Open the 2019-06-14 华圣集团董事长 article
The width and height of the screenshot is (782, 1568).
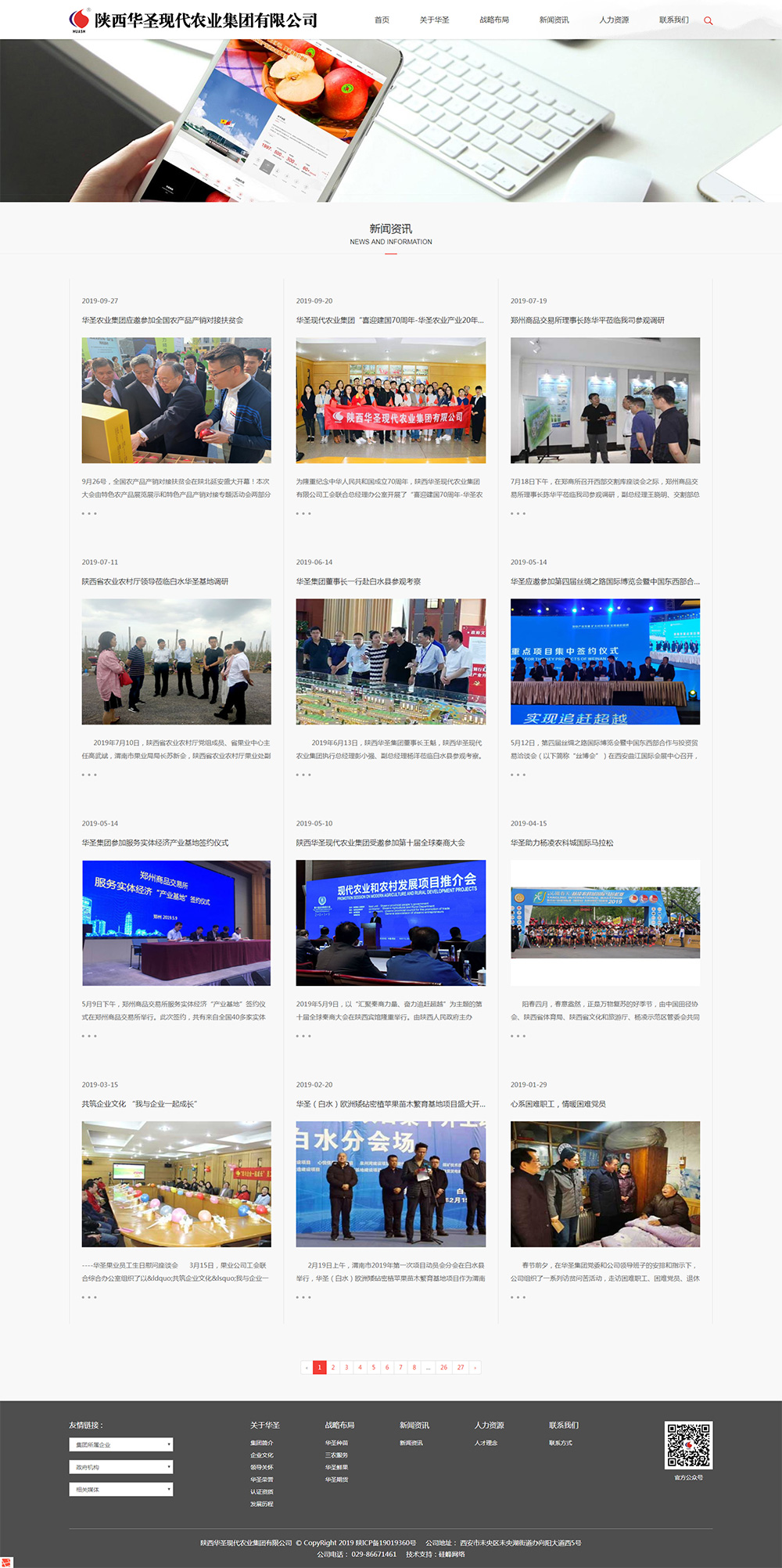pyautogui.click(x=390, y=661)
